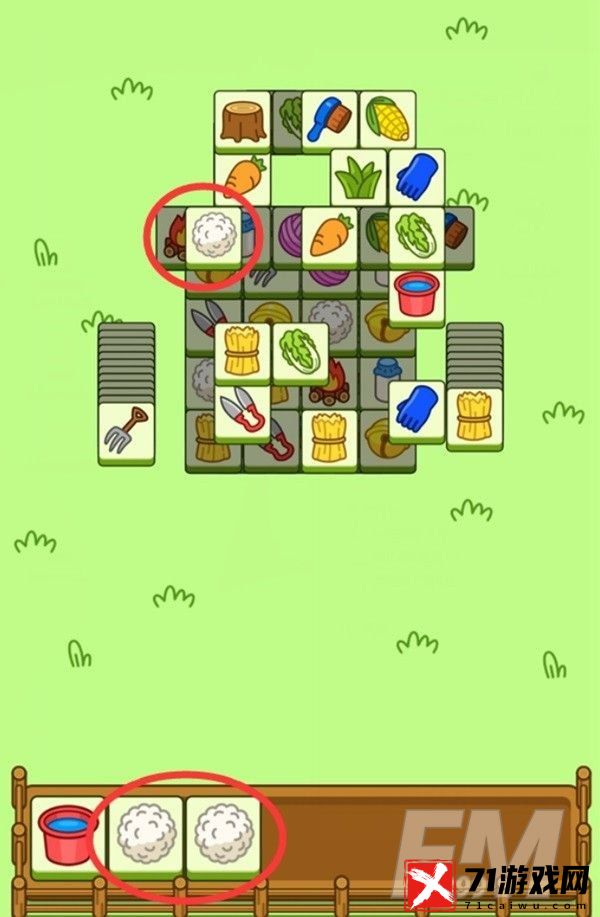Tap the red water bucket tile on the board
The height and width of the screenshot is (917, 600).
coord(417,294)
